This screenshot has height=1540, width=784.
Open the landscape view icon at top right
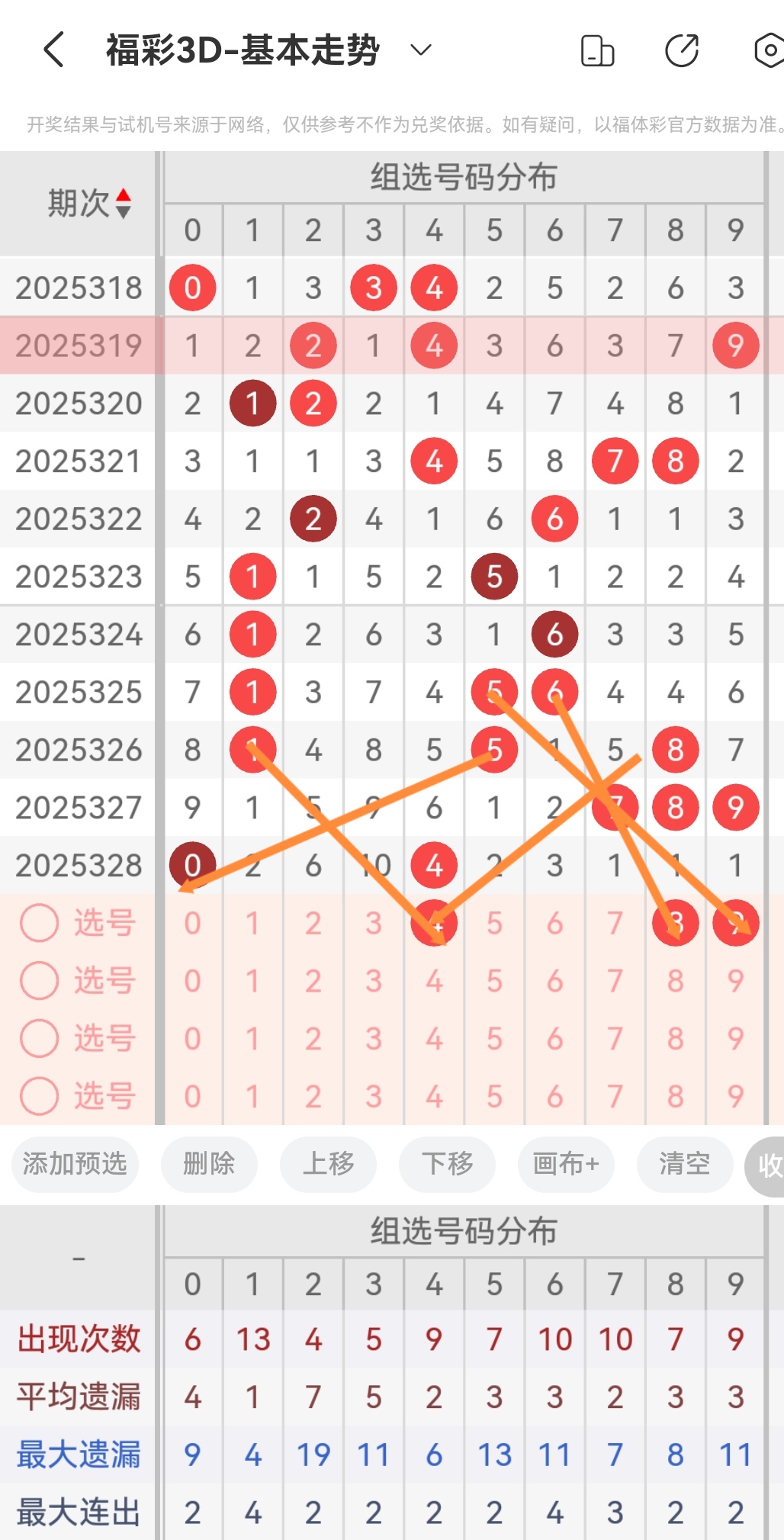click(597, 49)
